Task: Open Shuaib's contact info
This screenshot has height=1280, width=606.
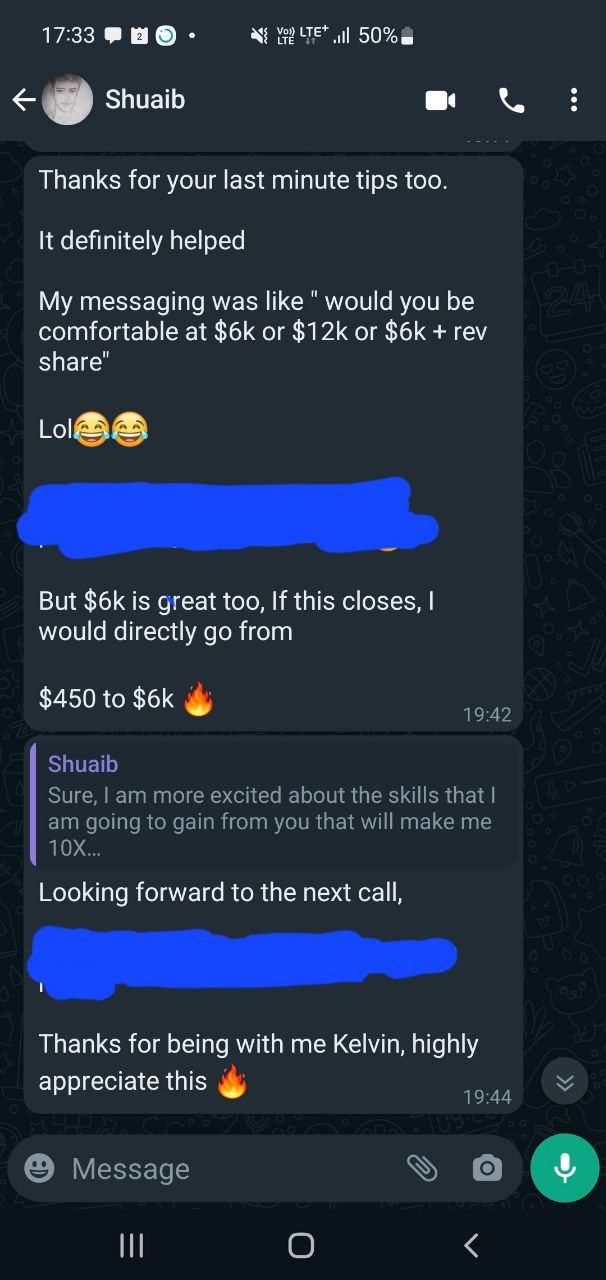Action: (x=145, y=99)
